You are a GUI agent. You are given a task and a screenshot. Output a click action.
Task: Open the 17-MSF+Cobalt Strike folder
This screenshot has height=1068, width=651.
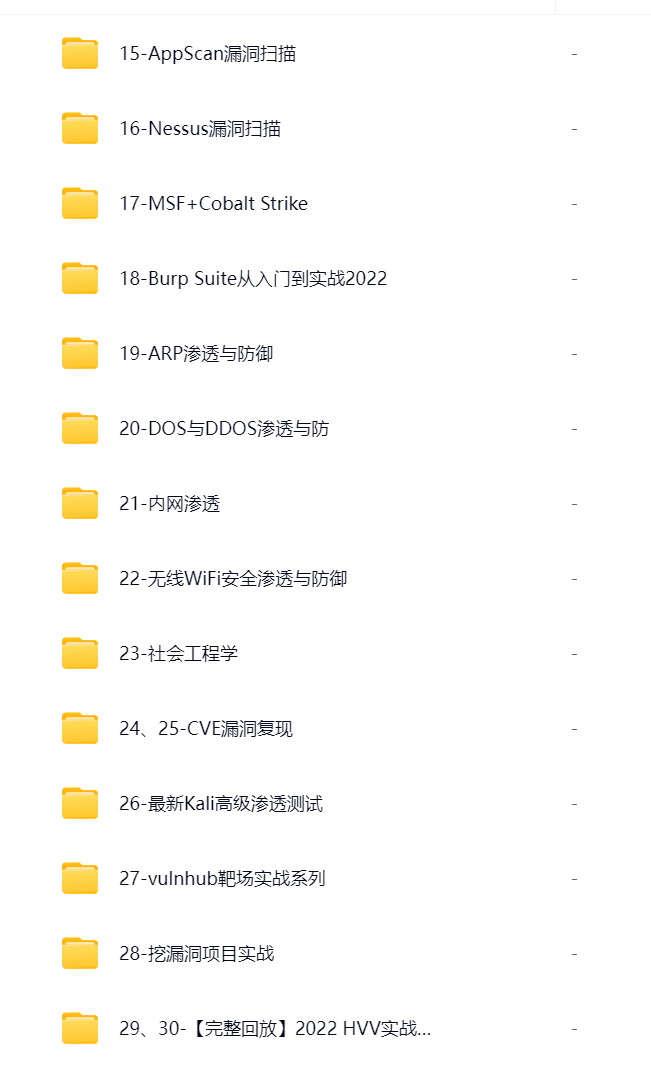tap(213, 204)
